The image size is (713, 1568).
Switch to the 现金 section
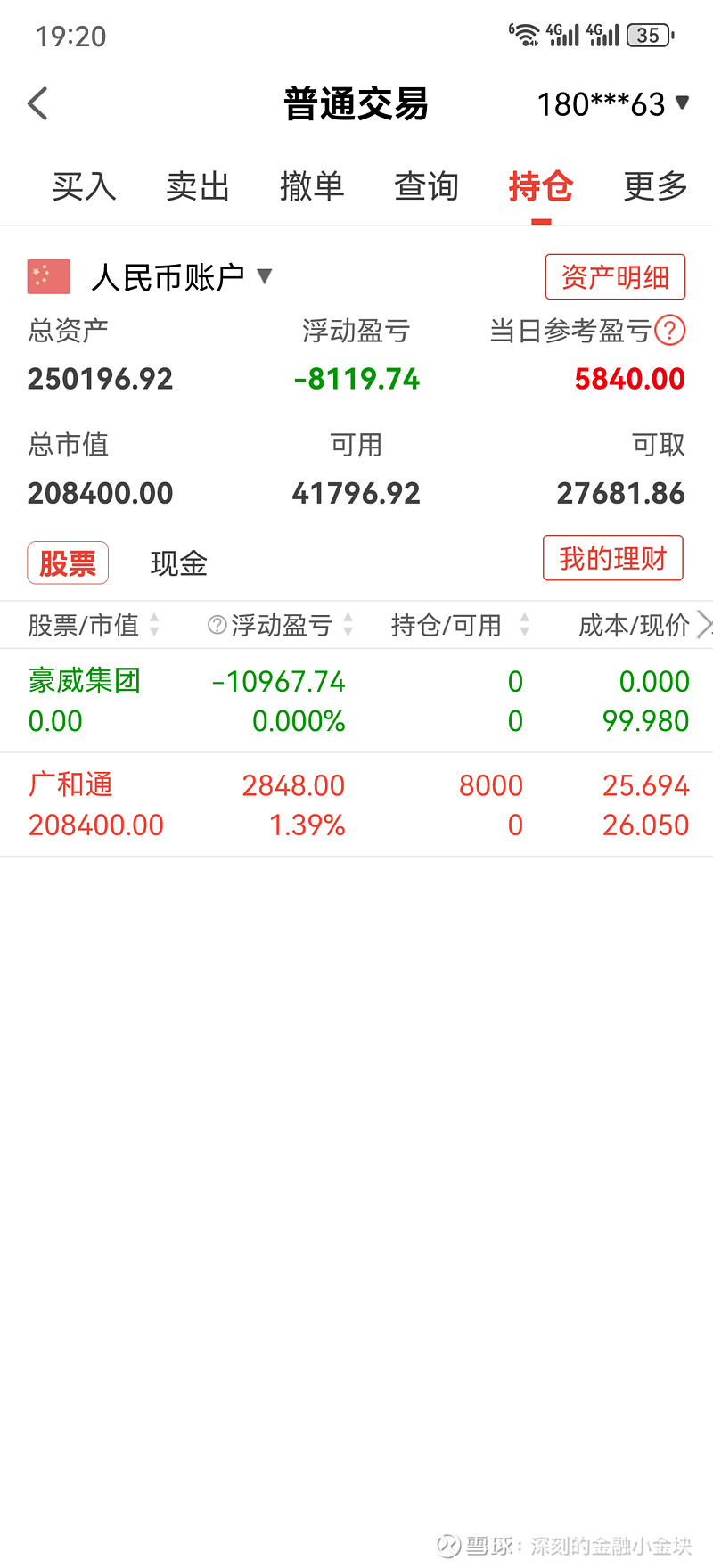coord(178,563)
